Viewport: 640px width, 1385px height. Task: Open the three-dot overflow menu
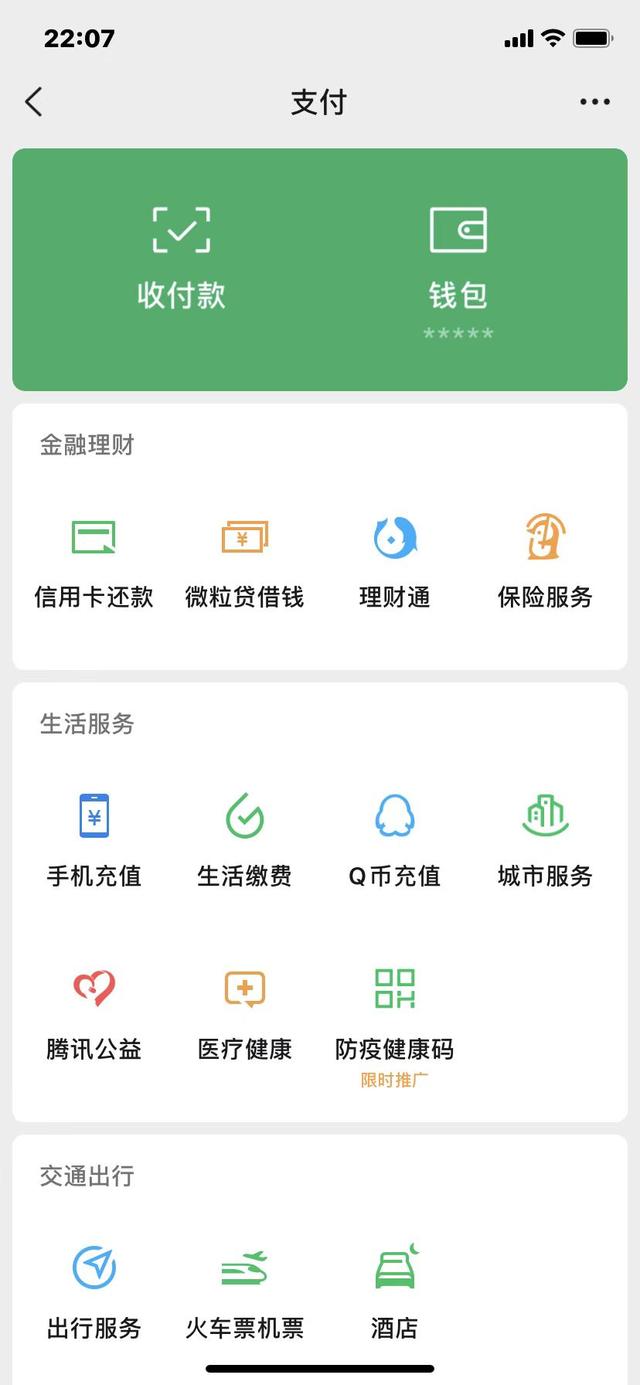click(595, 102)
